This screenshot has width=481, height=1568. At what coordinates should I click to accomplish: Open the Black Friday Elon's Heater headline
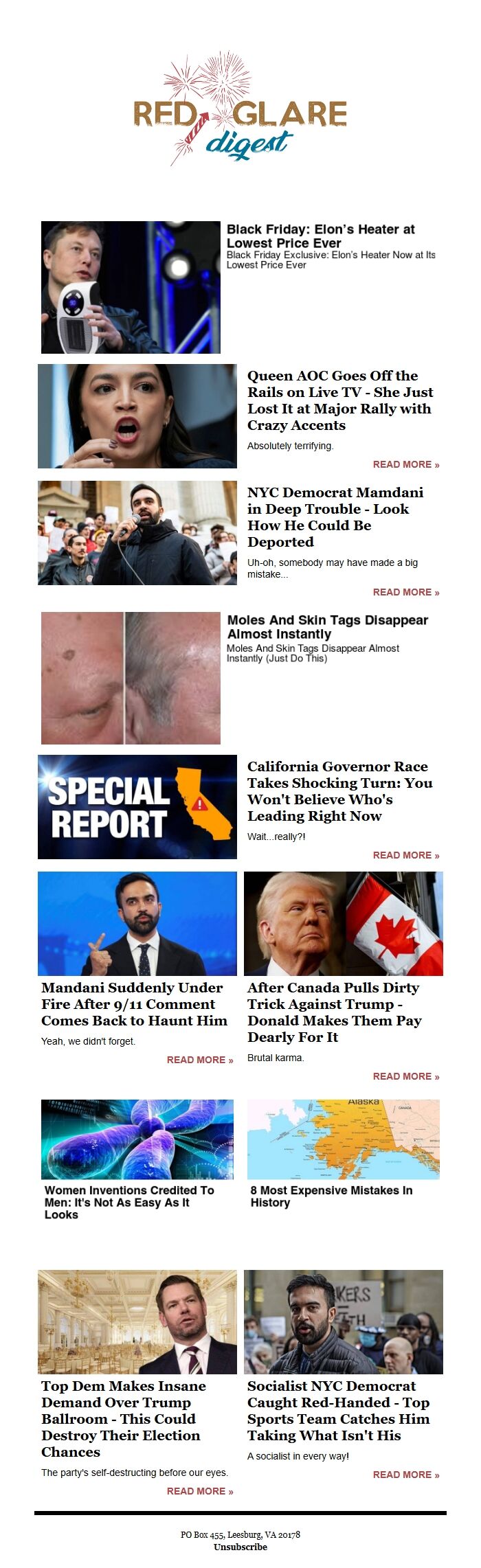click(320, 236)
